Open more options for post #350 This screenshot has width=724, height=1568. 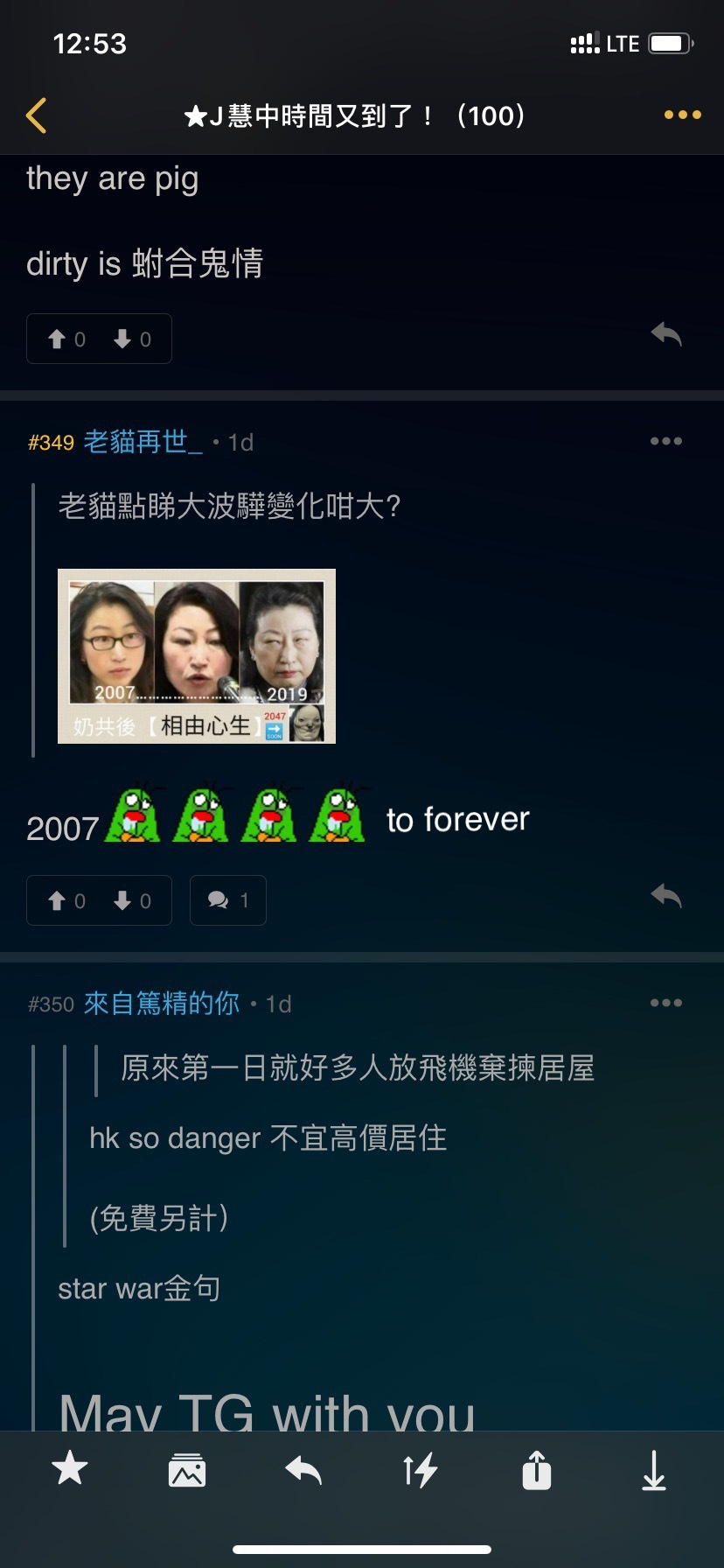665,1003
